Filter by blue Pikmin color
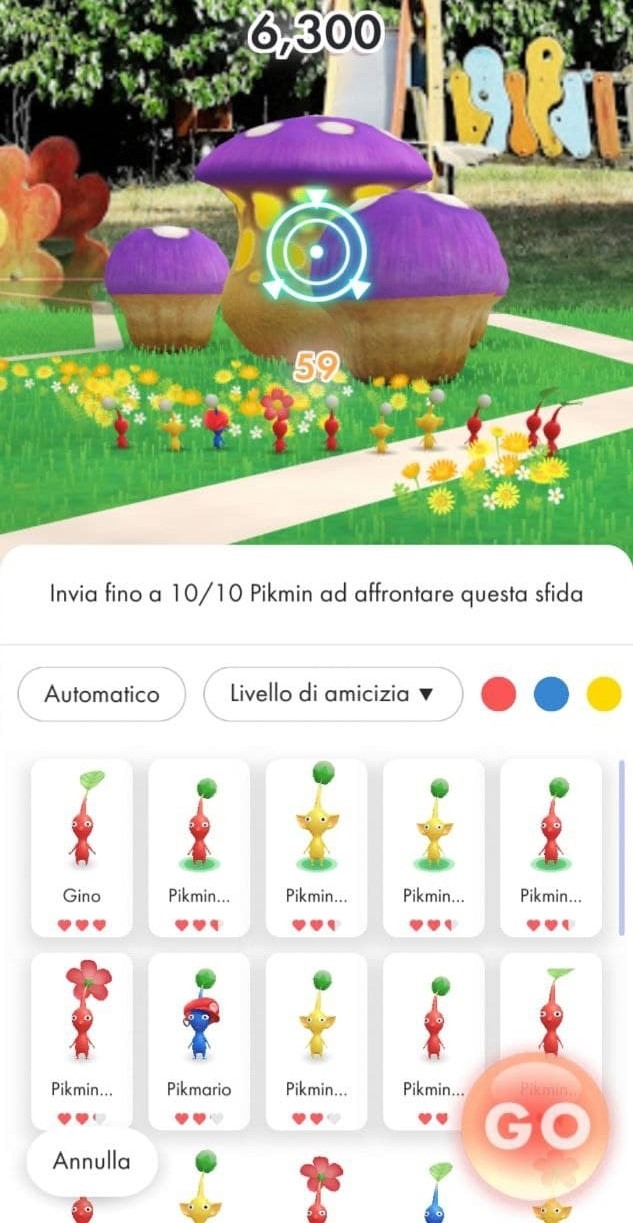The image size is (633, 1223). click(x=551, y=694)
